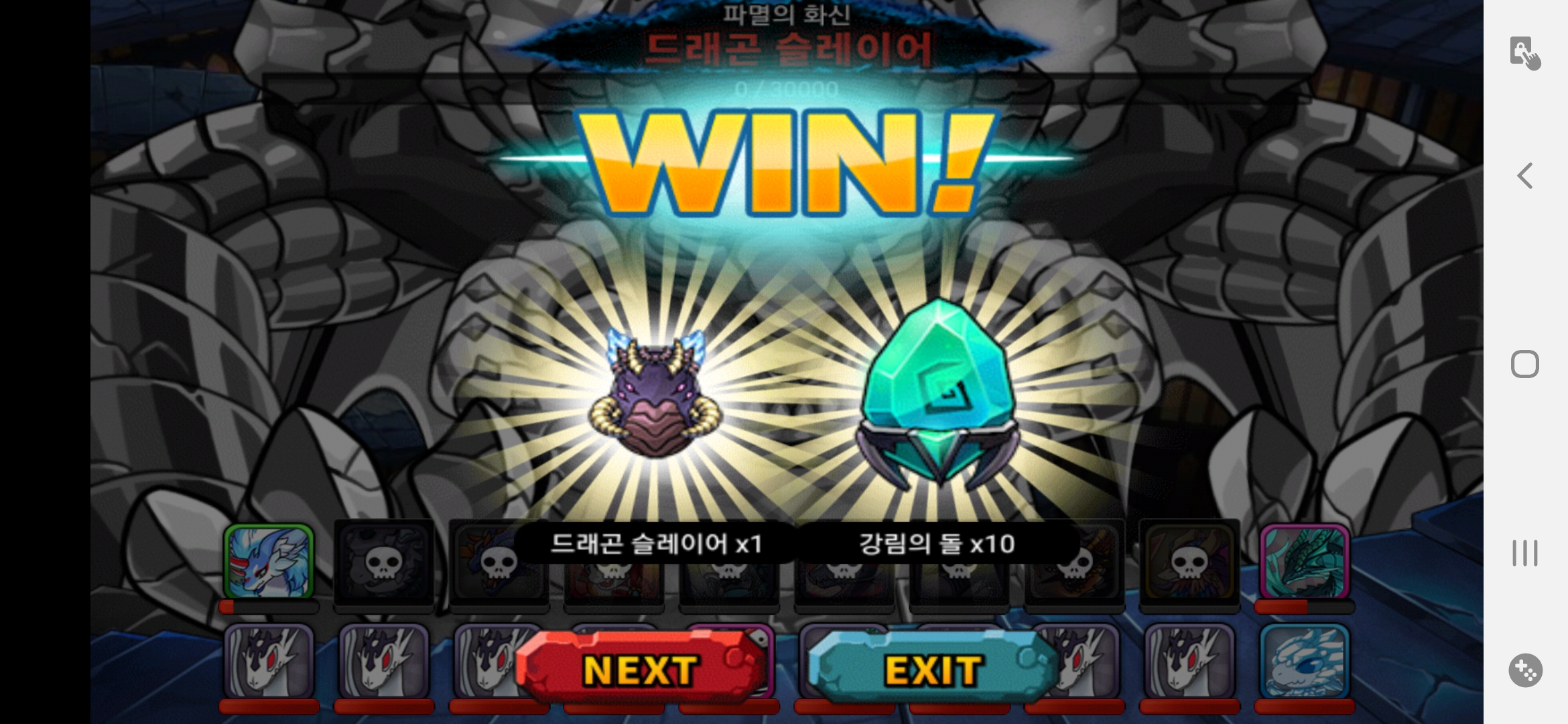Tap the blue EXIT button
The image size is (1568, 724).
[933, 669]
